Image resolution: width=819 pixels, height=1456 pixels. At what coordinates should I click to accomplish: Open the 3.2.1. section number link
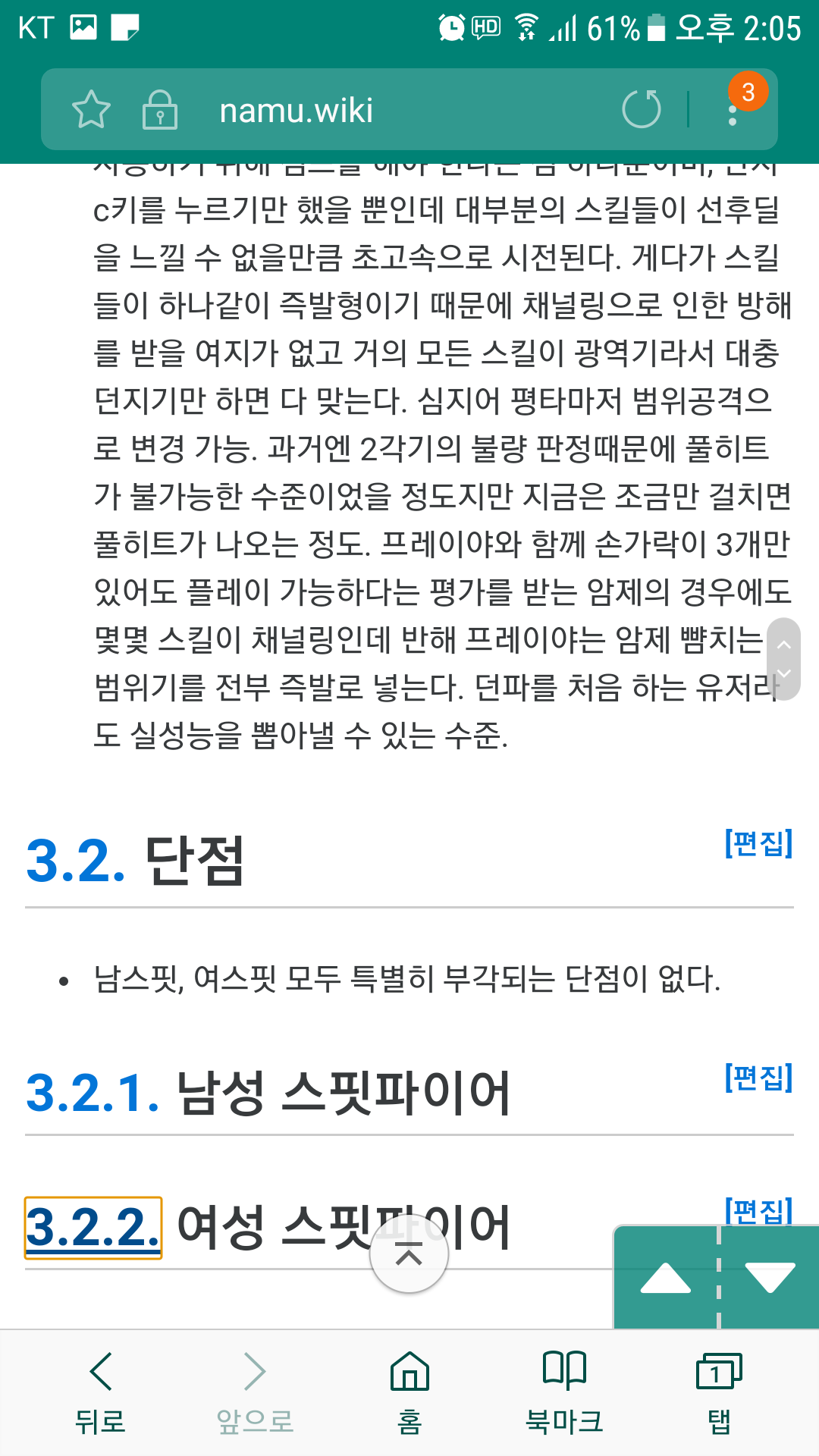coord(93,1093)
